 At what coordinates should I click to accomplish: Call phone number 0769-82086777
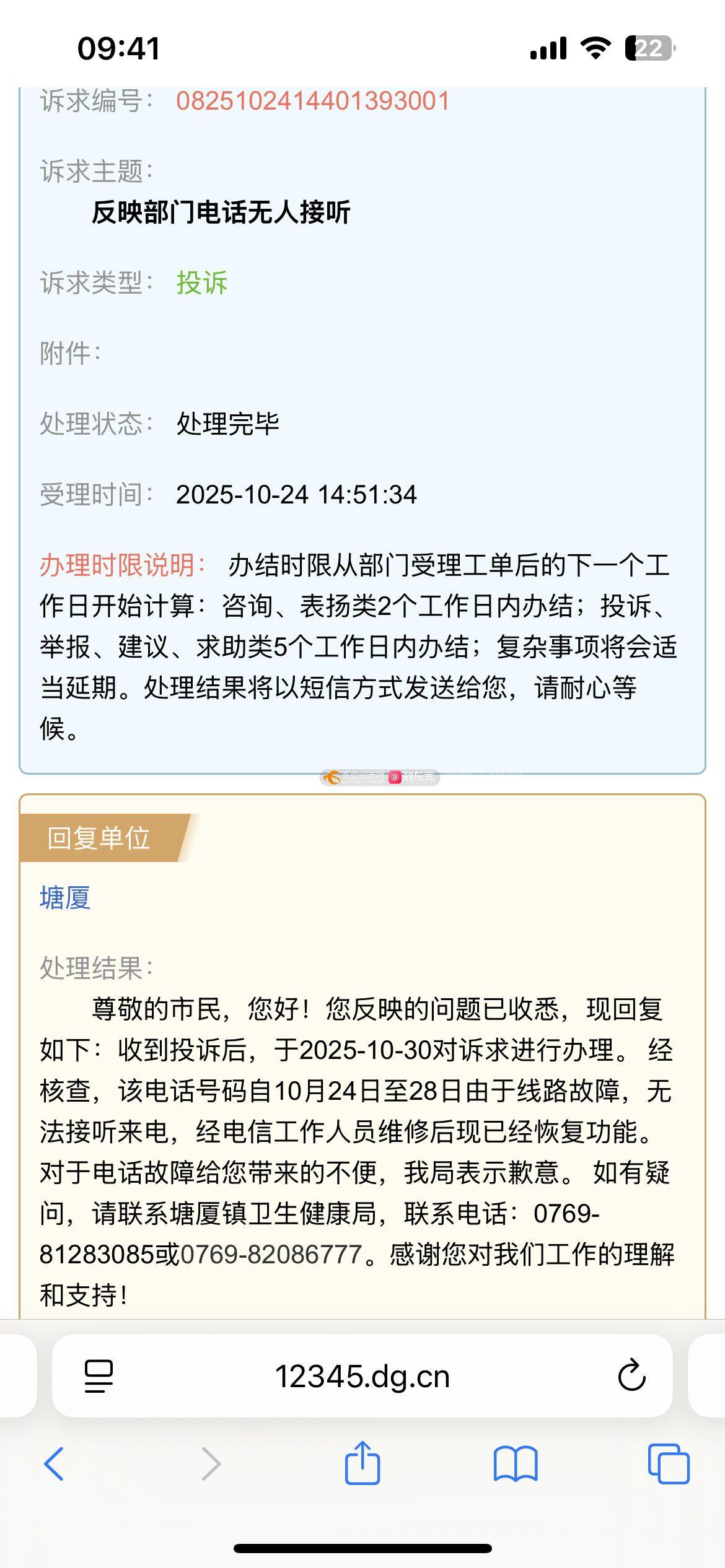coord(271,1255)
